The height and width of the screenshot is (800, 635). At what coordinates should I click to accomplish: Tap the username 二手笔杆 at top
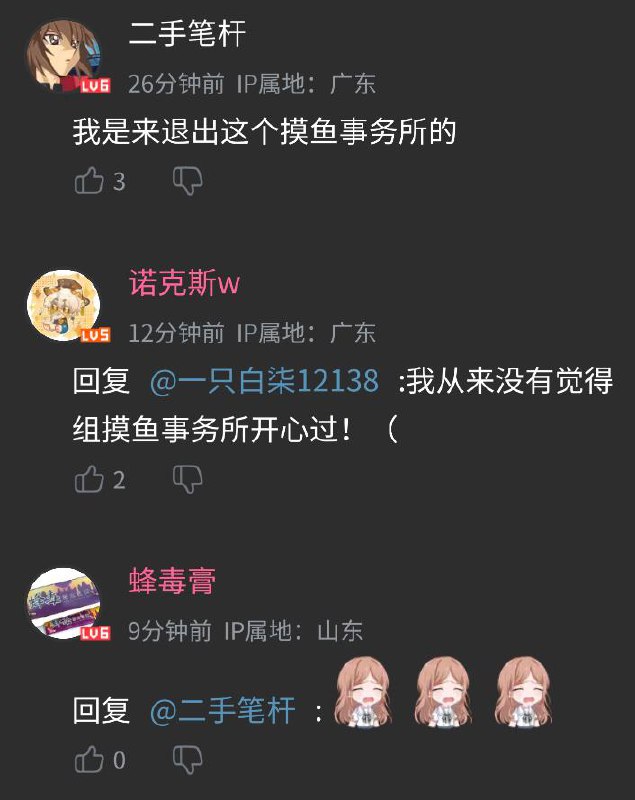187,35
